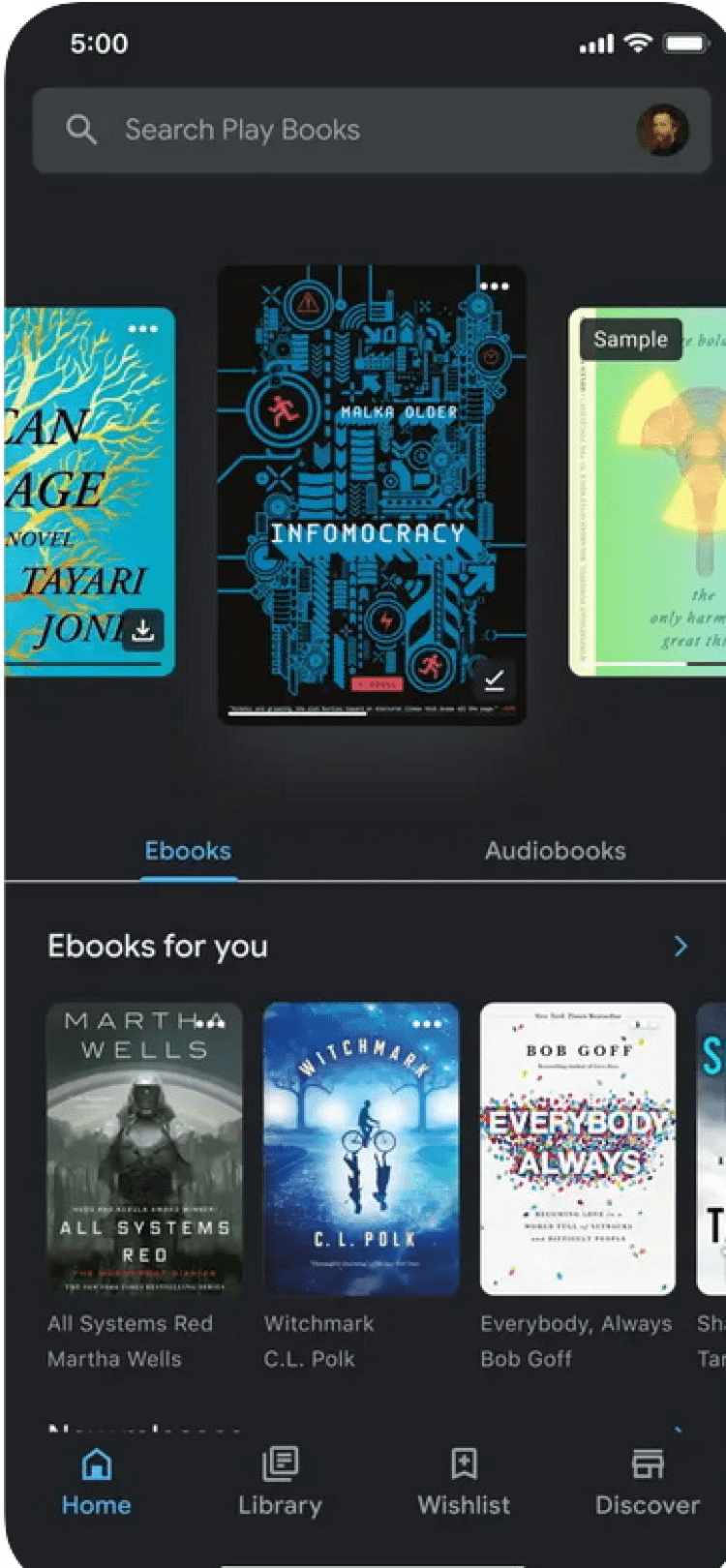
Task: Open overflow menu on Infomocracy cover
Action: (x=494, y=286)
